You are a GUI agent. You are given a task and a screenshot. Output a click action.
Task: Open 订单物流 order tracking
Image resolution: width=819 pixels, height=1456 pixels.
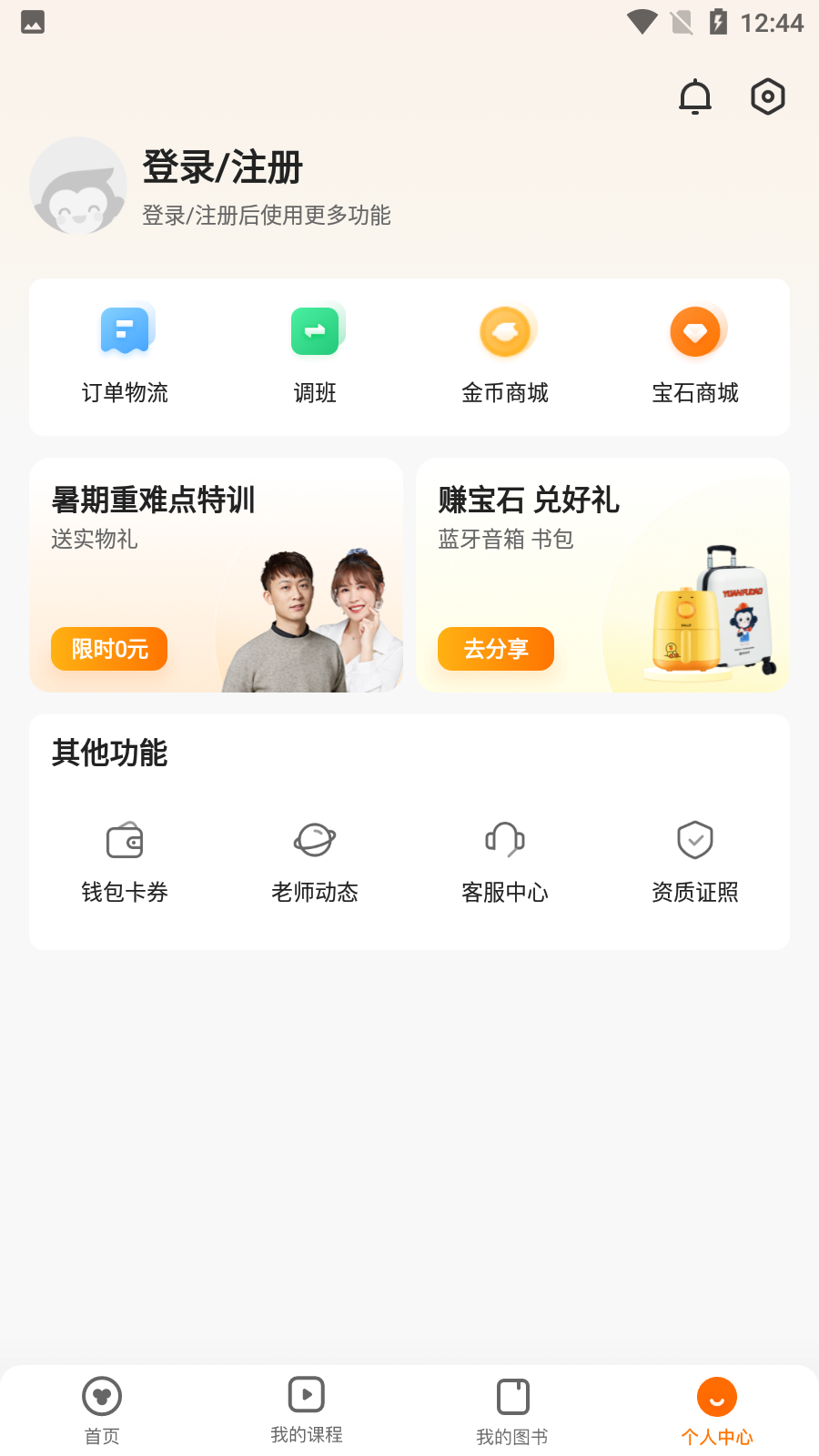(126, 355)
